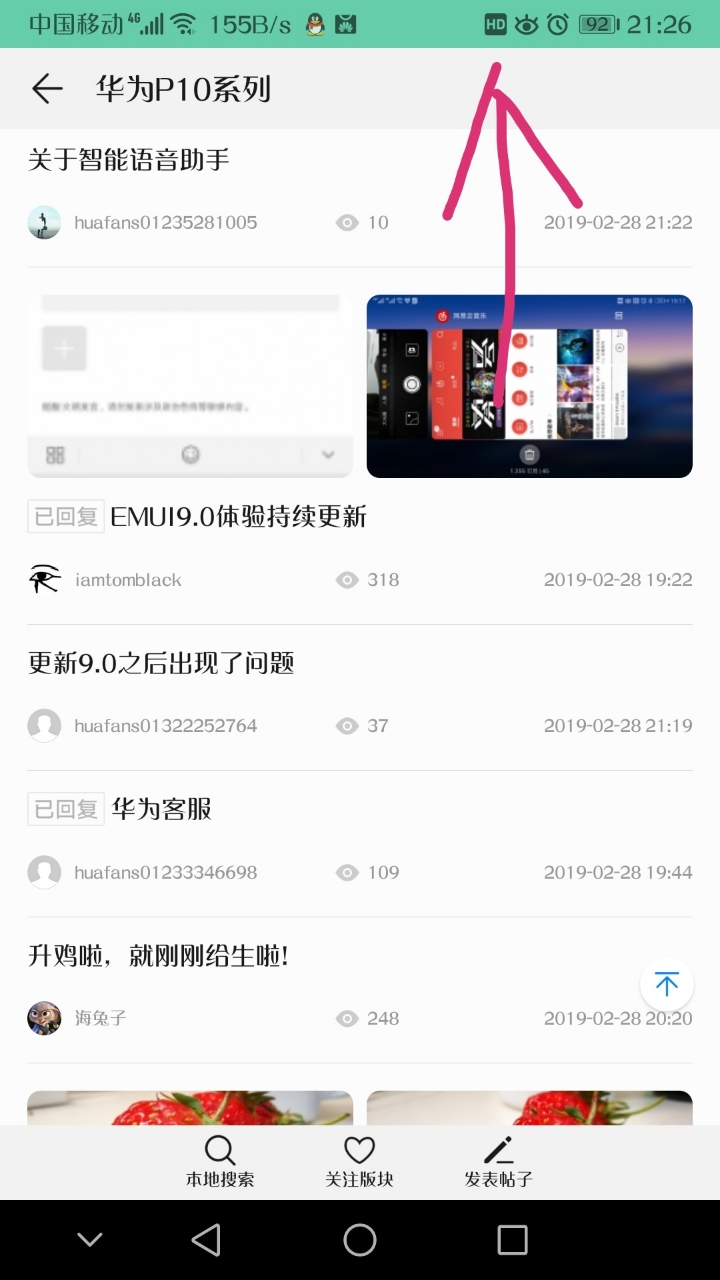Tap the Android home circle button
Viewport: 720px width, 1280px height.
(x=359, y=1239)
